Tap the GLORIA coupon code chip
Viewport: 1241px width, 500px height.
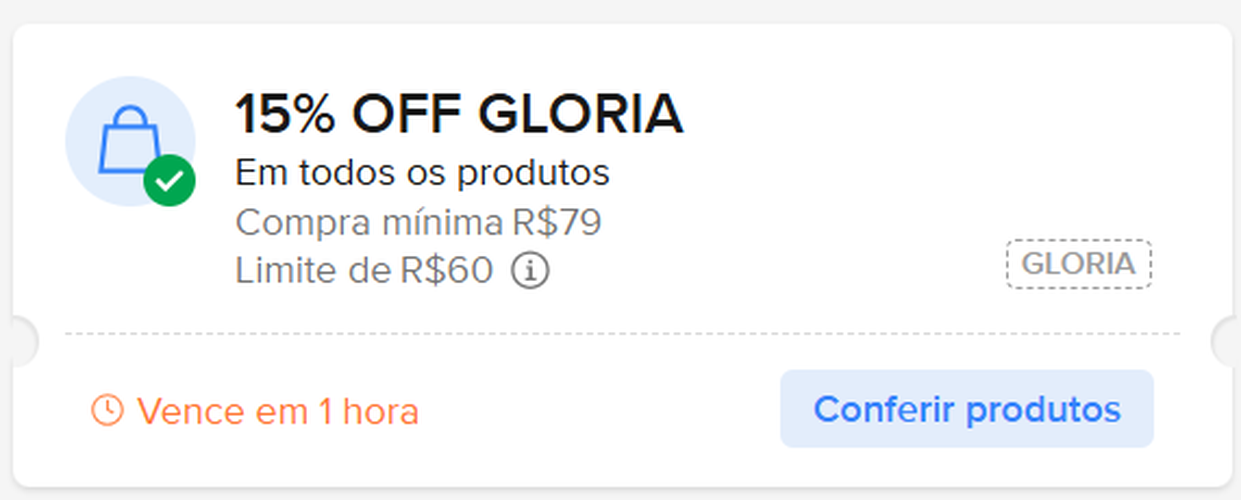point(1078,264)
